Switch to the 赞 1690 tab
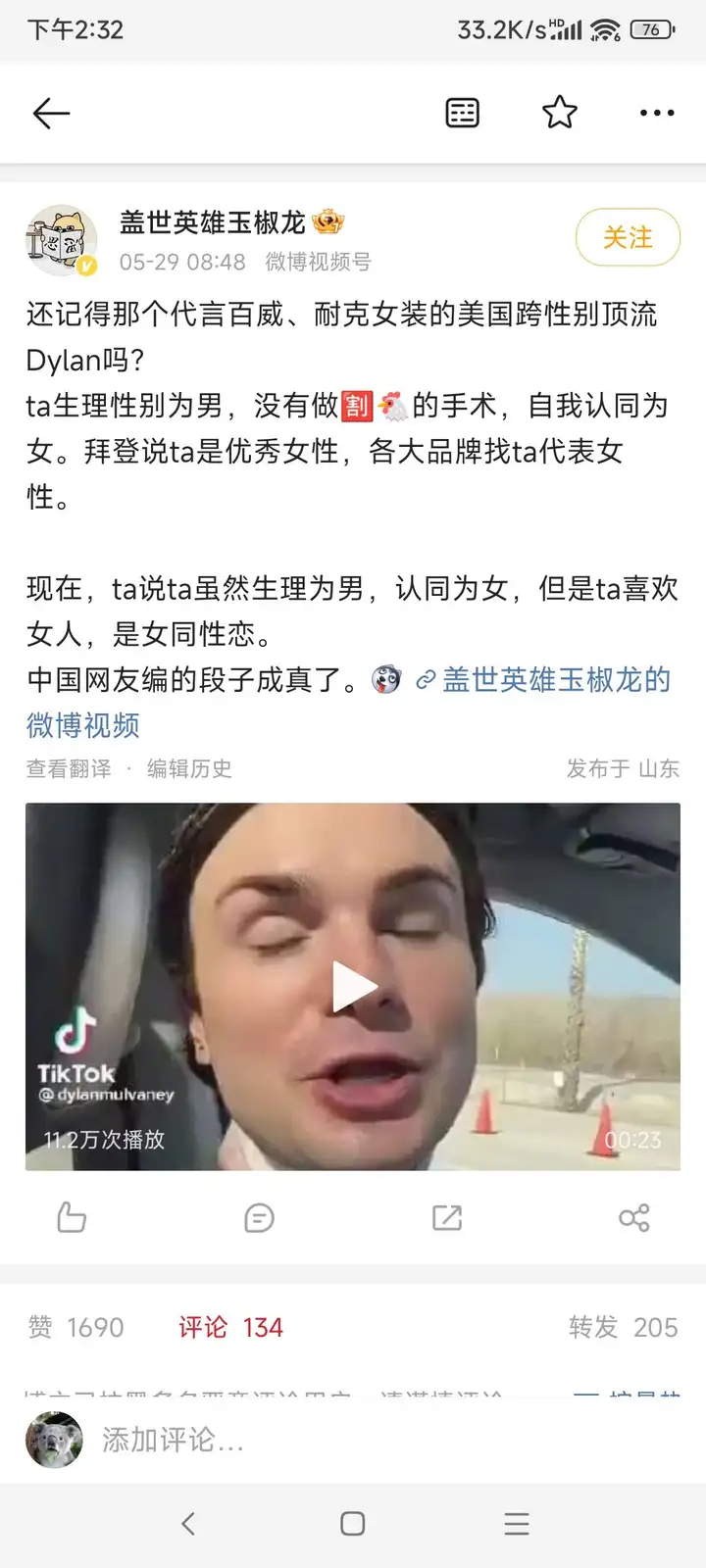This screenshot has height=1568, width=706. [76, 1327]
